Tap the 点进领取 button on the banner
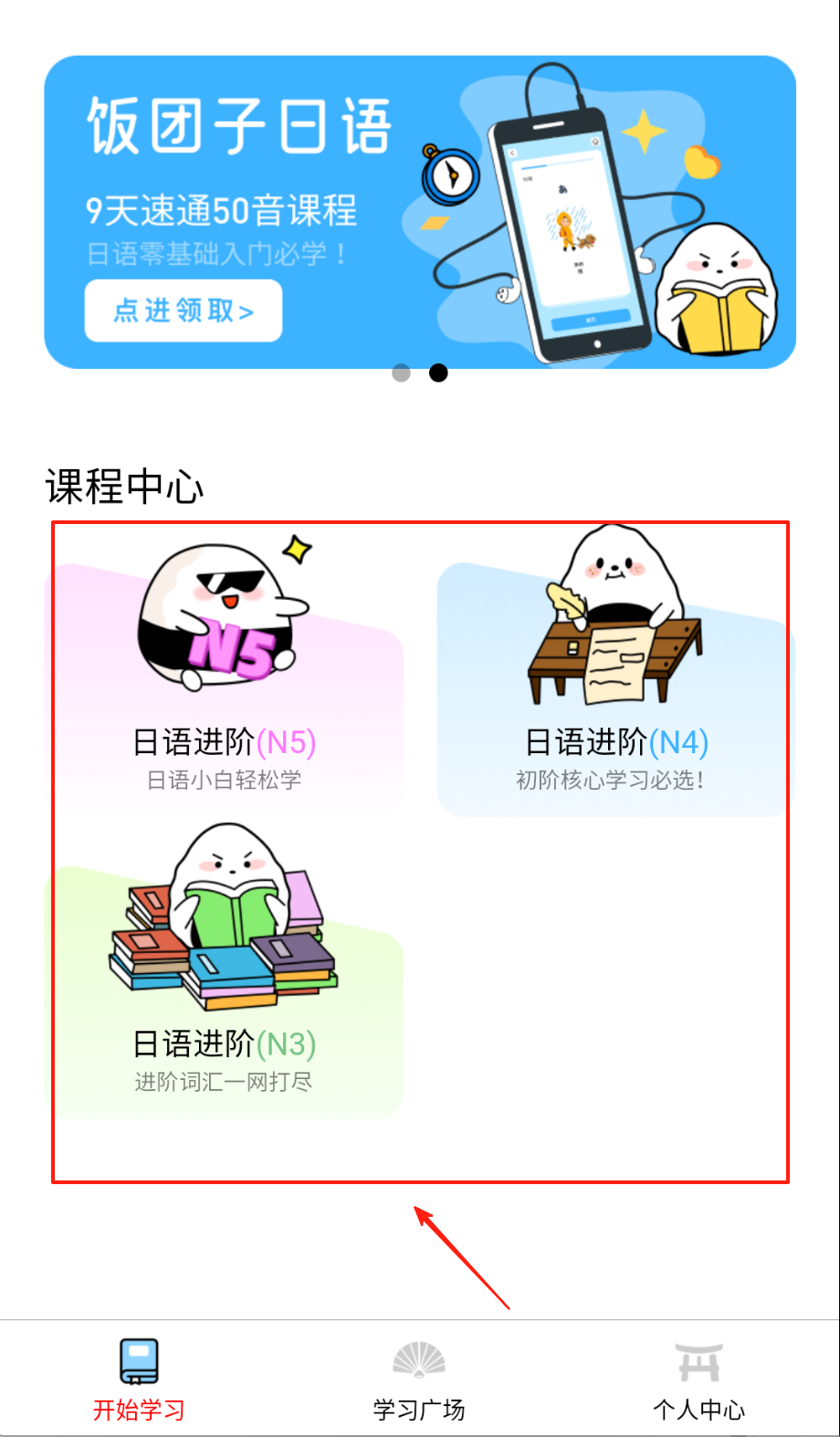The height and width of the screenshot is (1437, 840). click(x=183, y=311)
